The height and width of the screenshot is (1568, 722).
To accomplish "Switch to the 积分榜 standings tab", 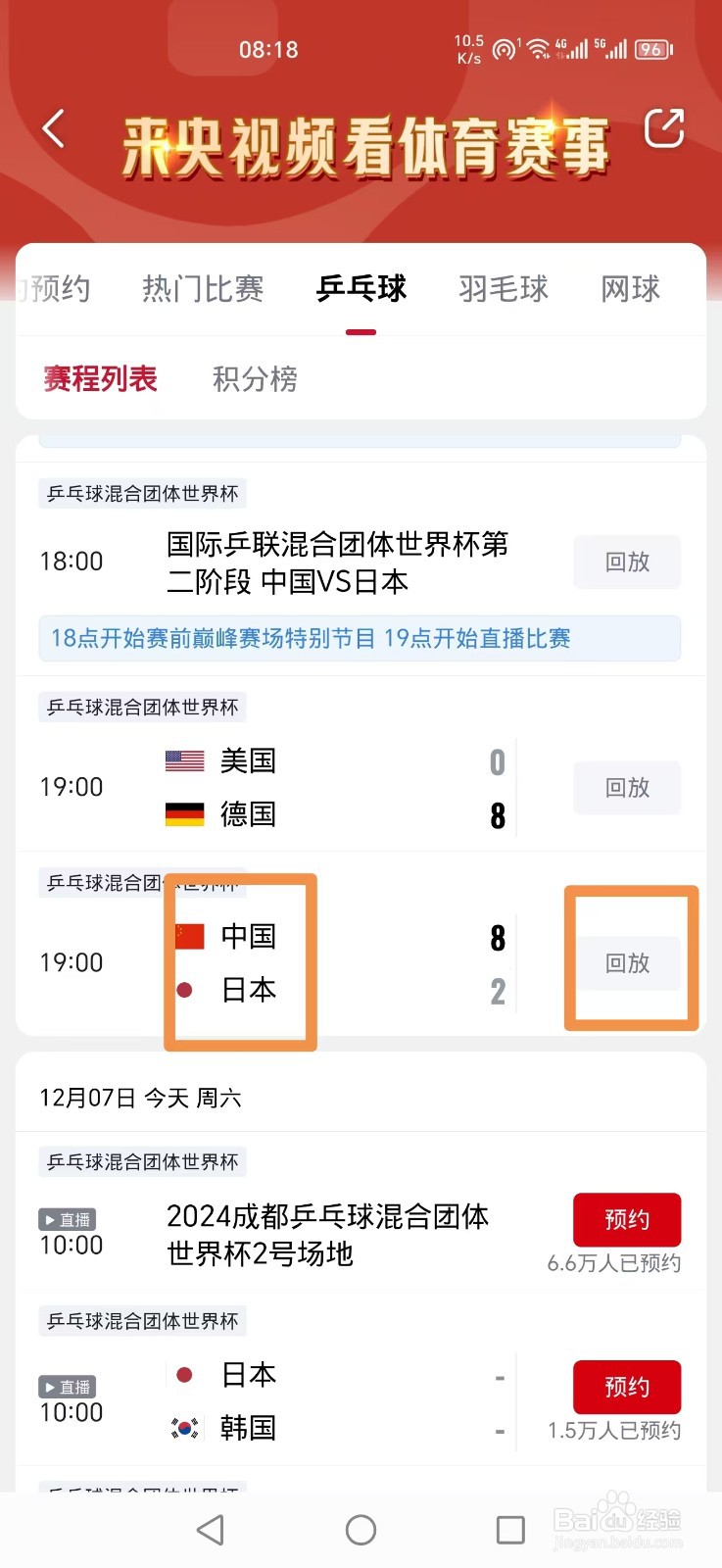I will point(254,379).
